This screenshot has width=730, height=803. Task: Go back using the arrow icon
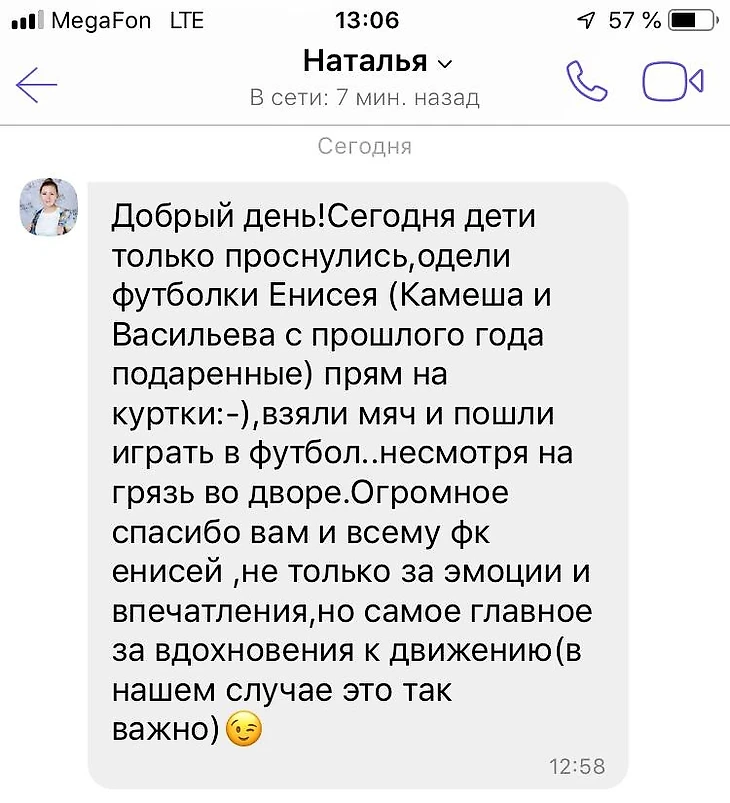click(37, 85)
